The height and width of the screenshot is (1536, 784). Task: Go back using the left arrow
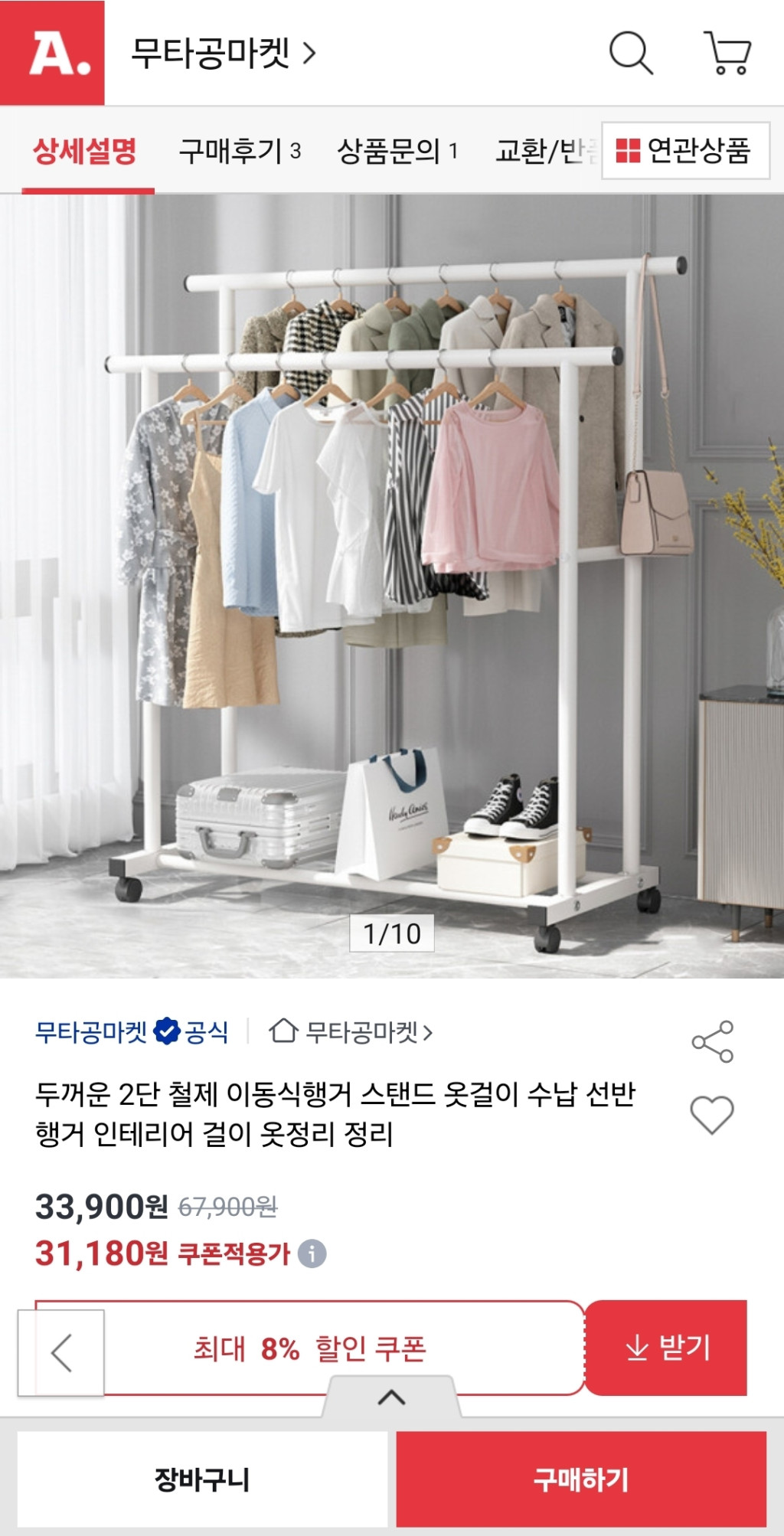coord(61,1352)
